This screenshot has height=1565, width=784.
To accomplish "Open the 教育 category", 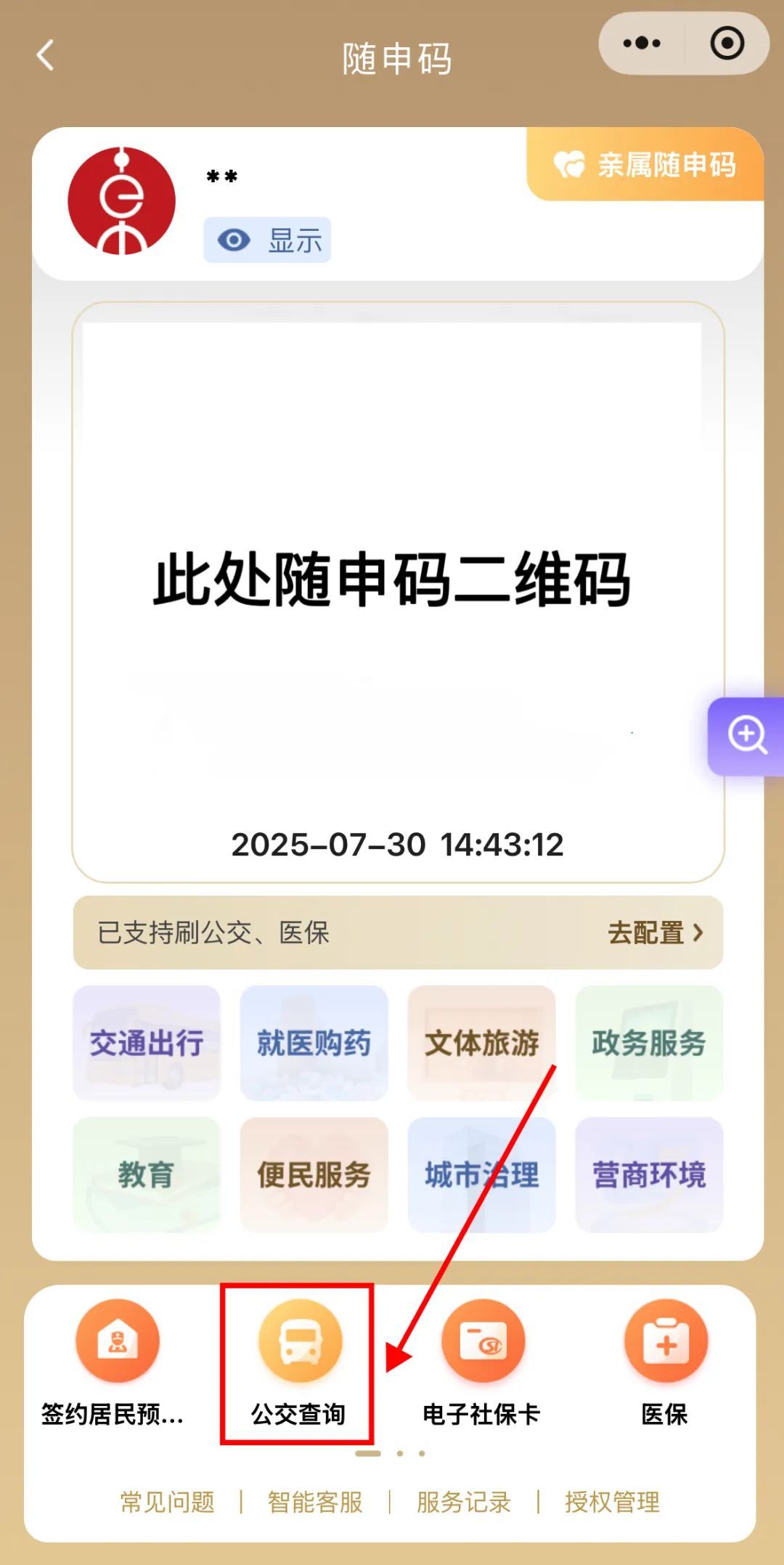I will (x=147, y=1174).
